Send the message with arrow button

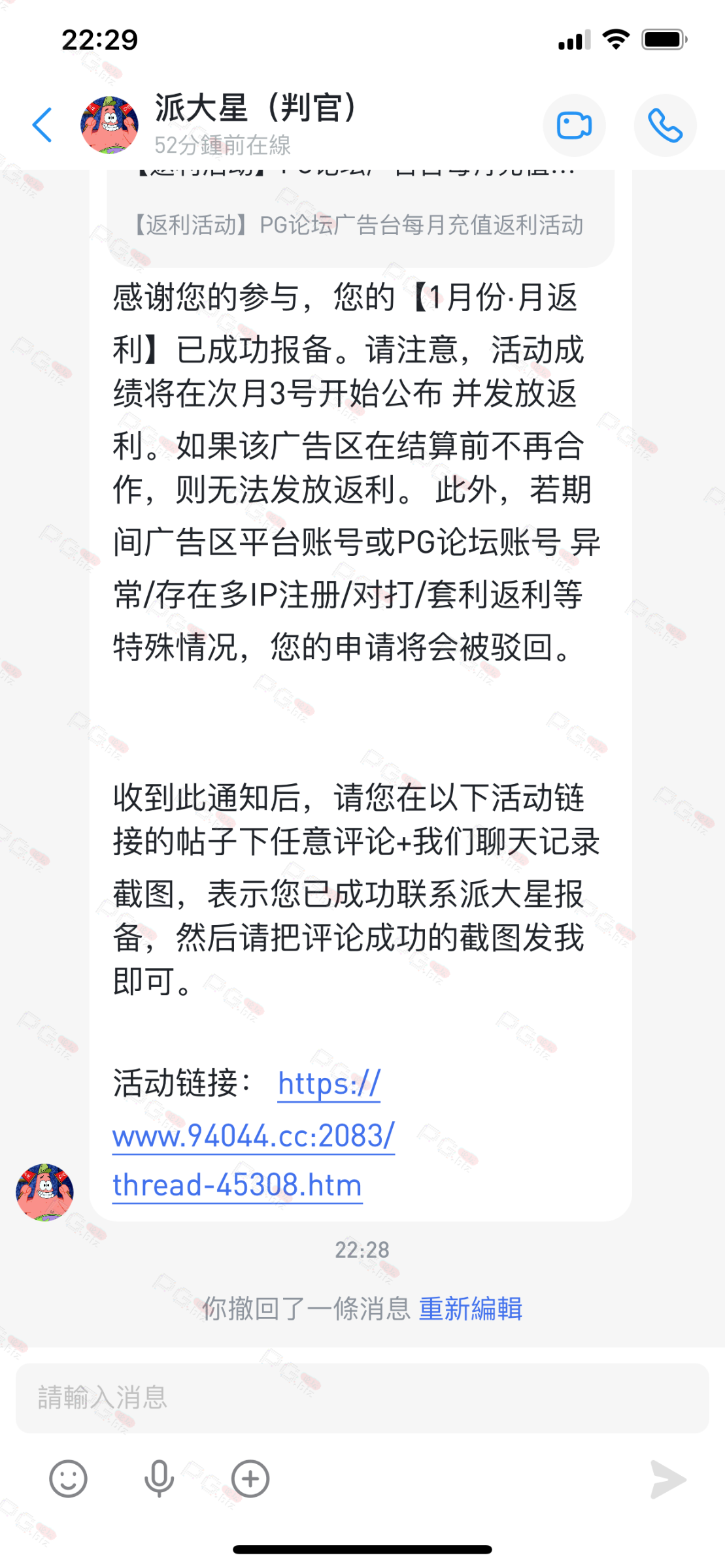coord(667,1479)
